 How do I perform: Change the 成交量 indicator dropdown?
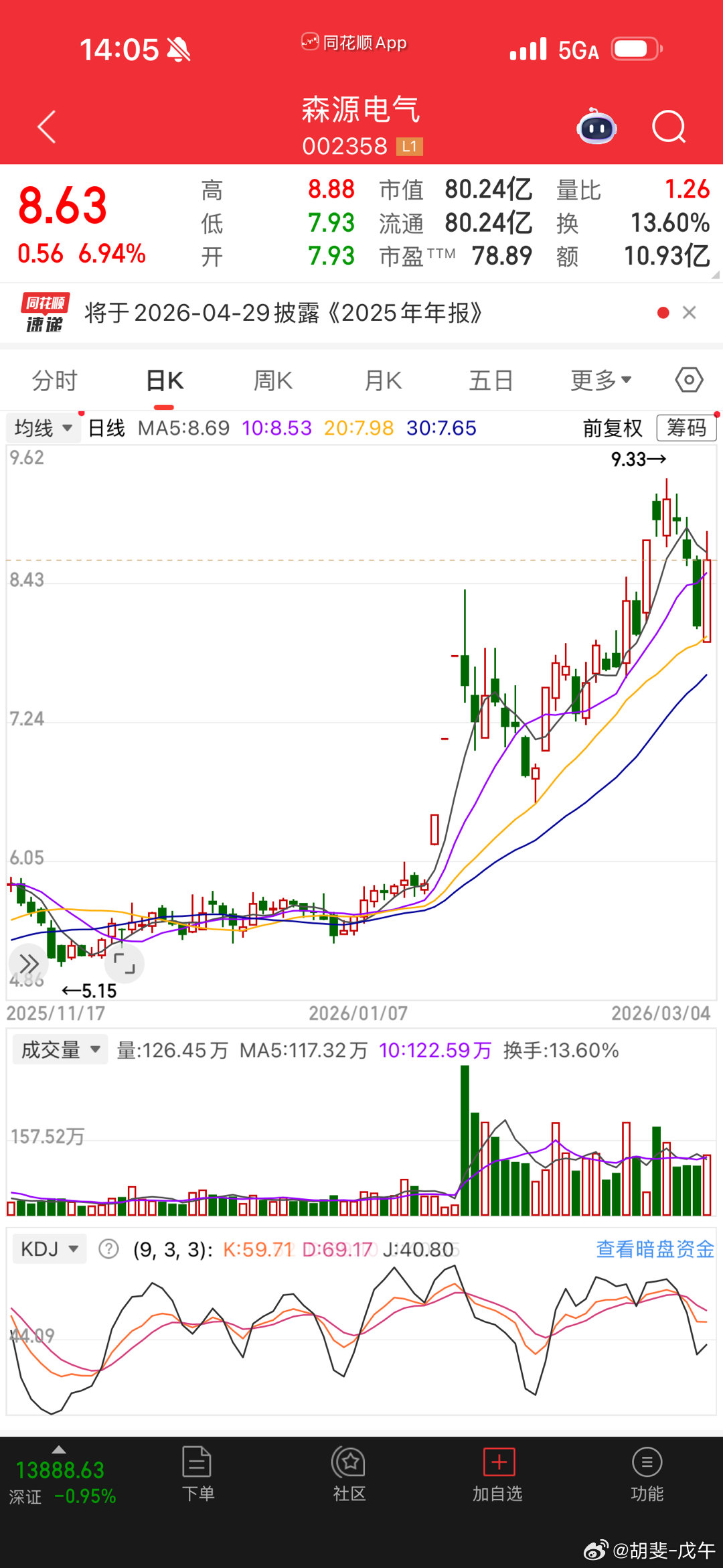pos(60,1050)
